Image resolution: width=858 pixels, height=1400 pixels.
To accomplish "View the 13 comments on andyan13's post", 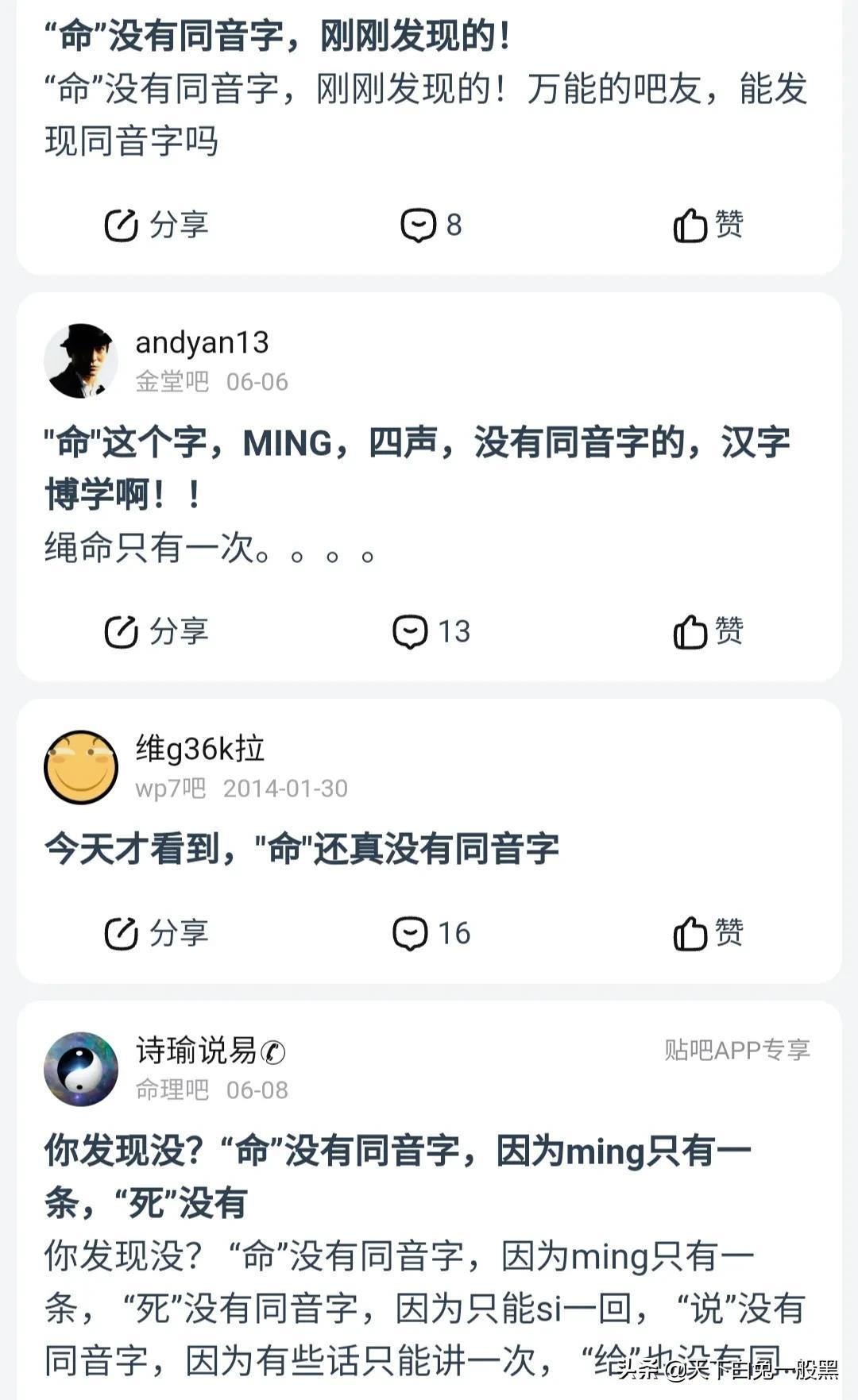I will click(x=431, y=632).
